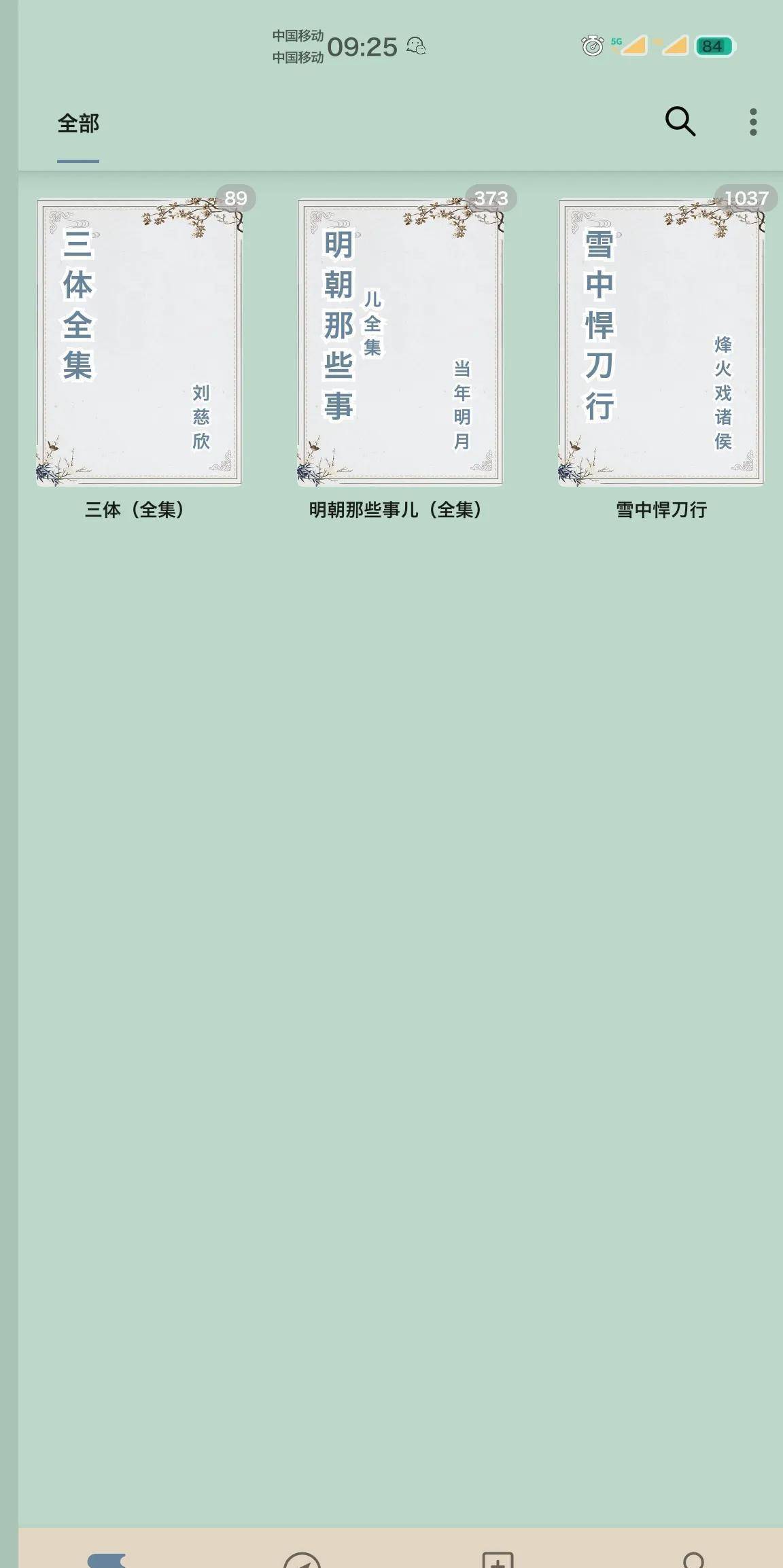Open the book 明朝那些事儿（全集）
Viewport: 783px width, 1568px height.
coord(400,343)
